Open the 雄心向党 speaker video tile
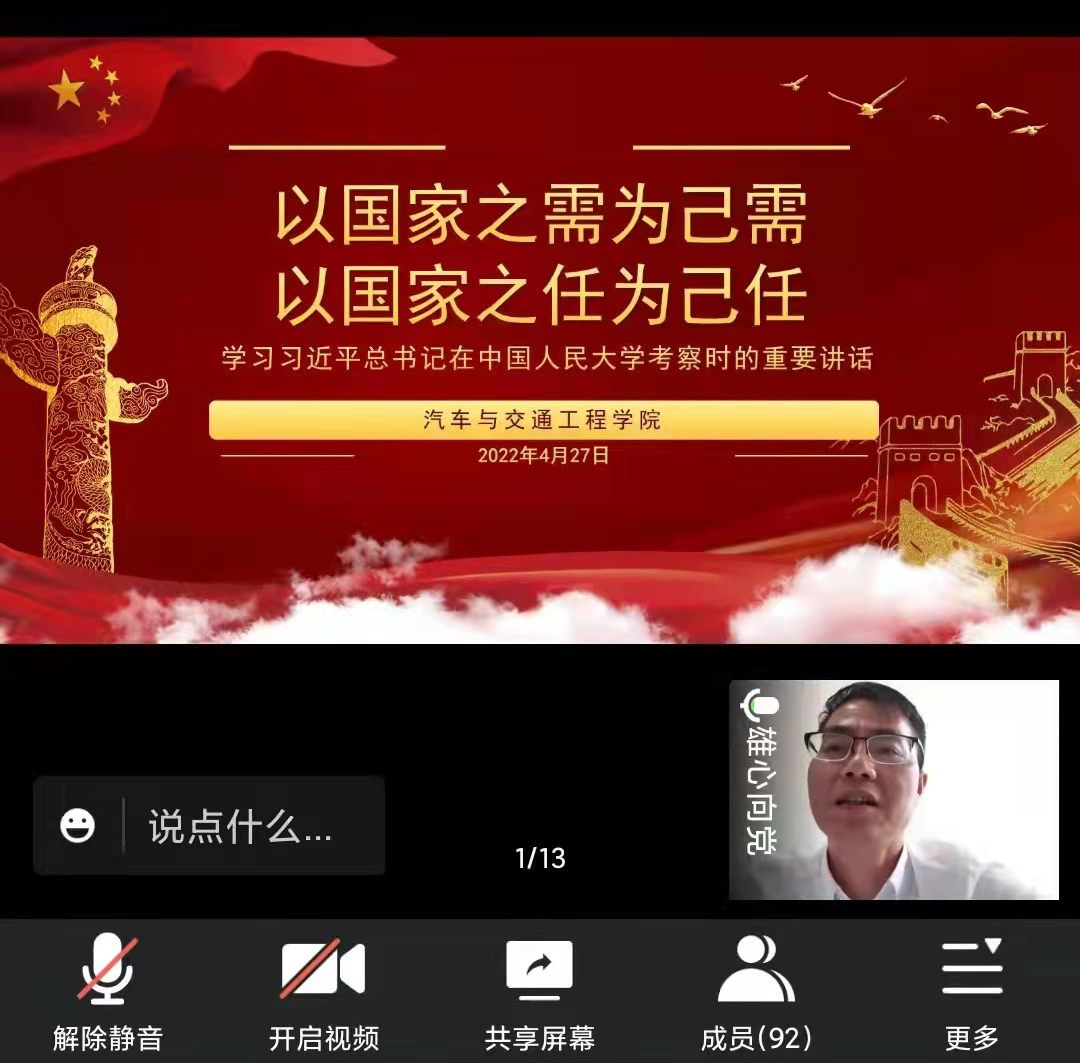 pyautogui.click(x=893, y=790)
